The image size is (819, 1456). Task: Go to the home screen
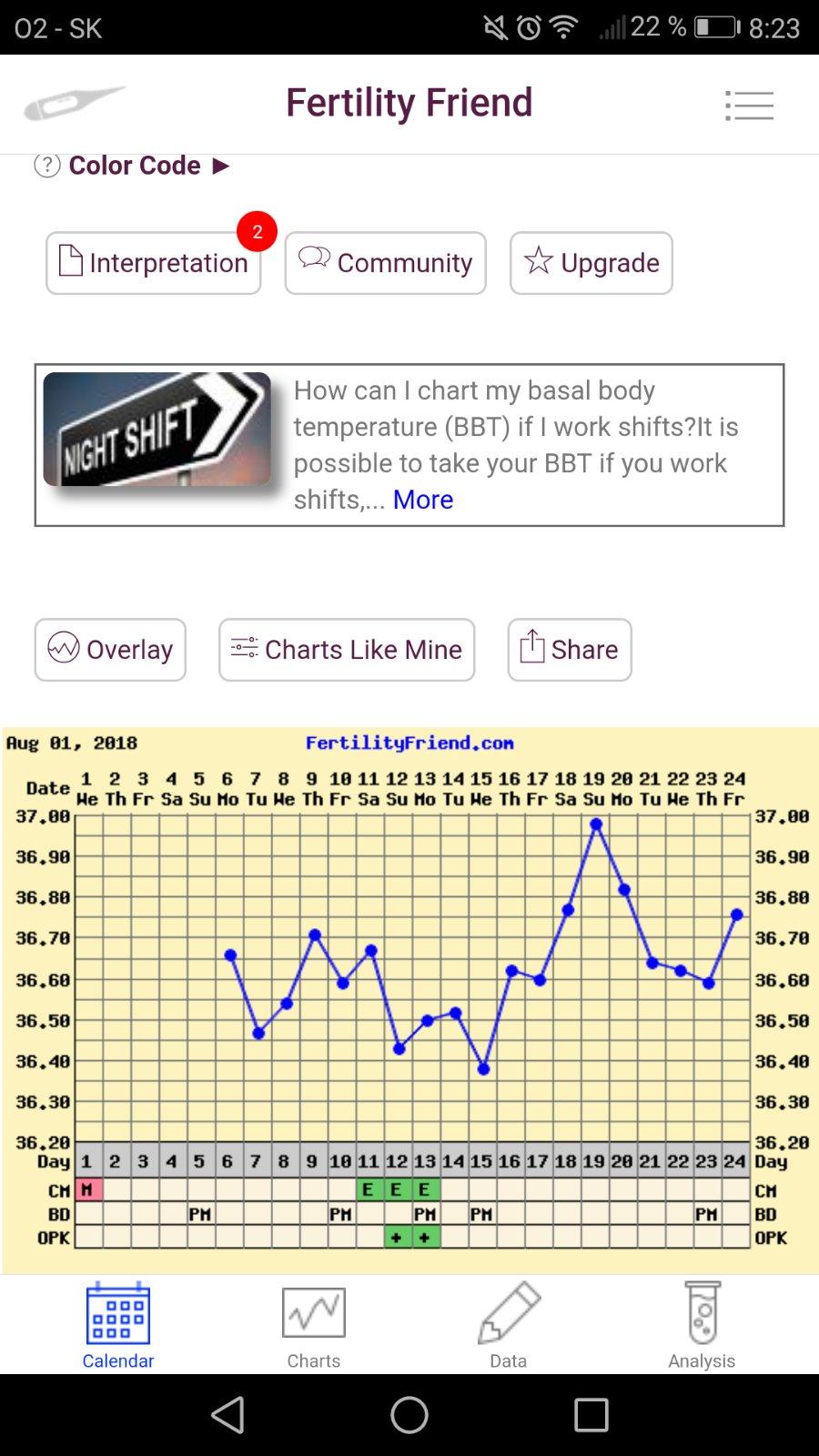409,1415
